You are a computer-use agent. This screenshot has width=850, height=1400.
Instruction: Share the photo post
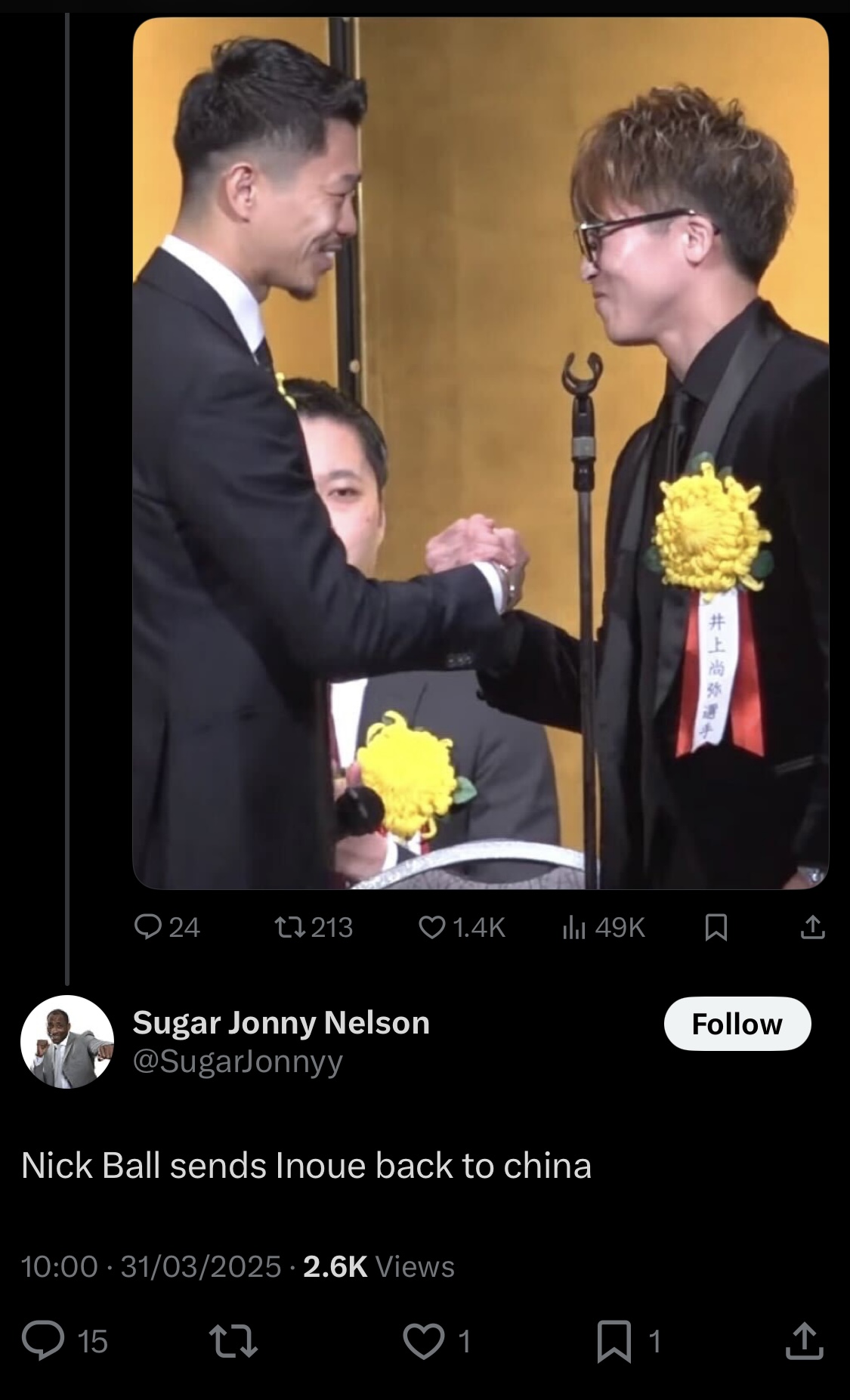[x=812, y=927]
